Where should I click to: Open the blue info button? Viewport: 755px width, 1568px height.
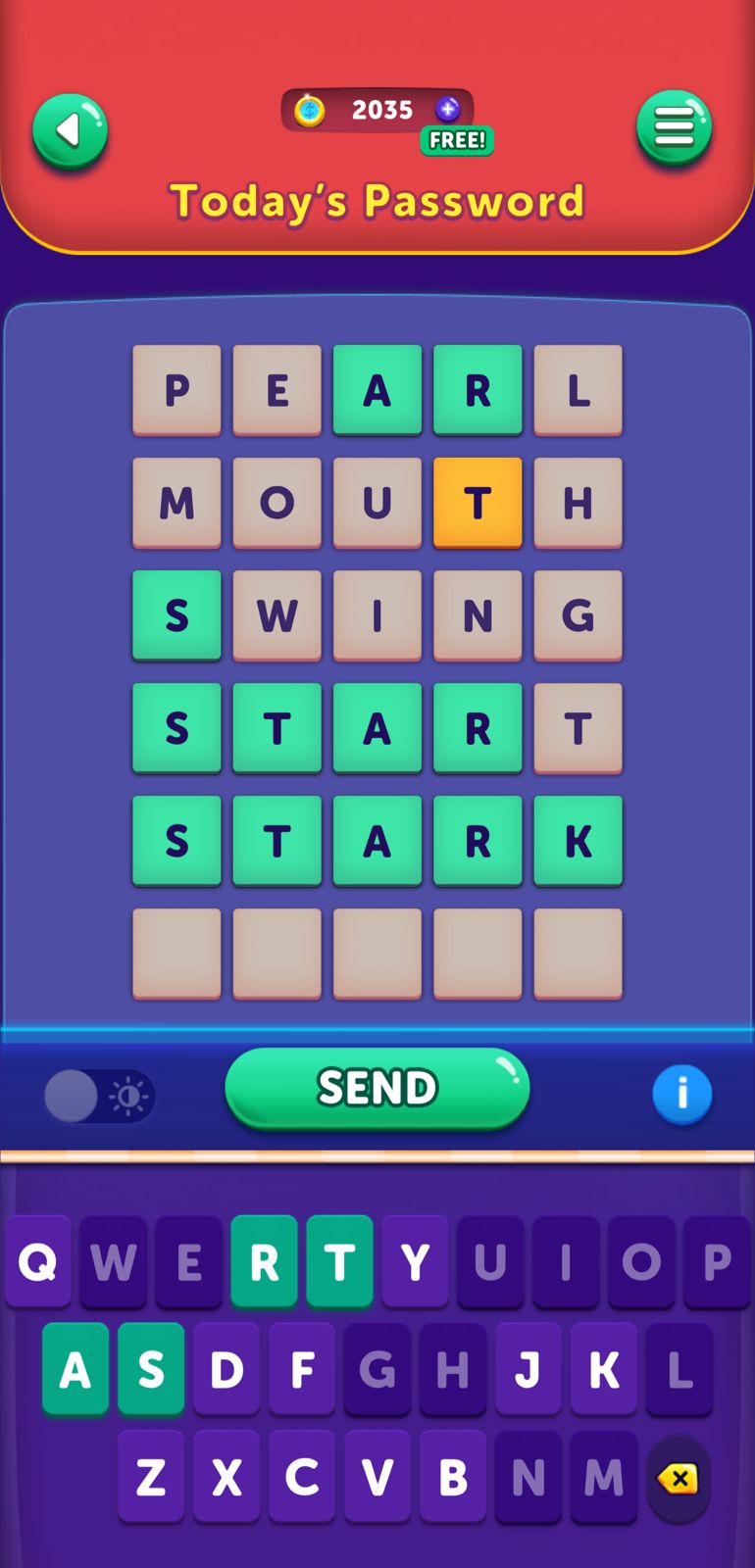pos(681,1094)
